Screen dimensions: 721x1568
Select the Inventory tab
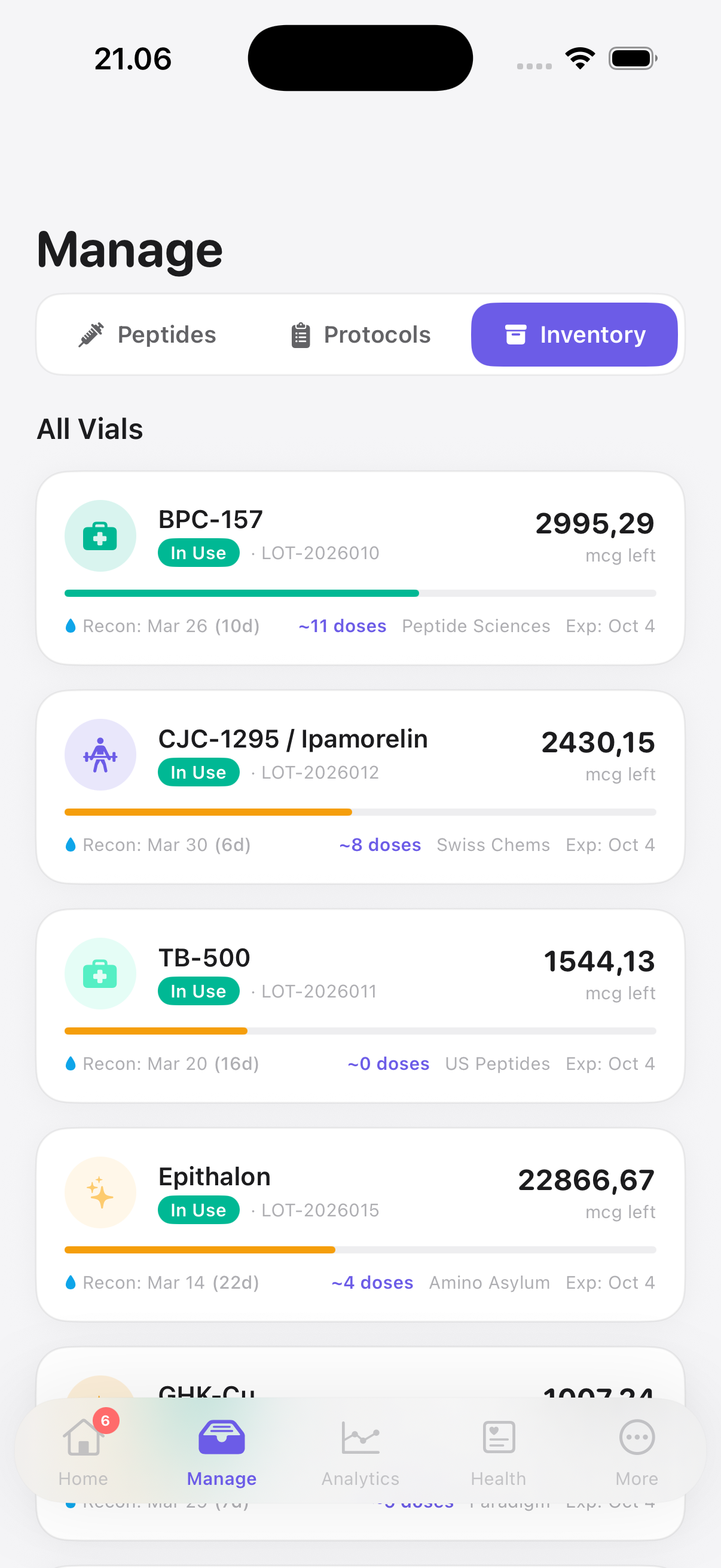coord(574,334)
